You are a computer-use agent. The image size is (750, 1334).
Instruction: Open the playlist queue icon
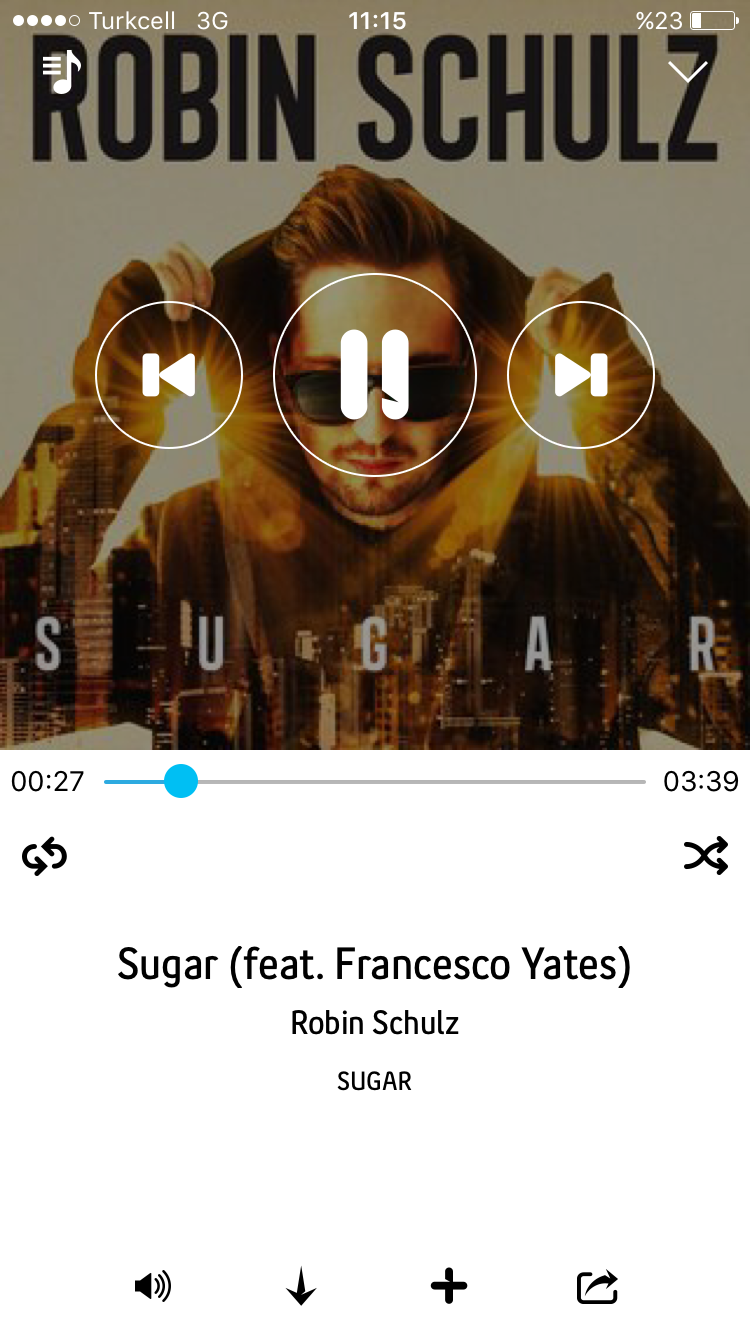[x=61, y=71]
